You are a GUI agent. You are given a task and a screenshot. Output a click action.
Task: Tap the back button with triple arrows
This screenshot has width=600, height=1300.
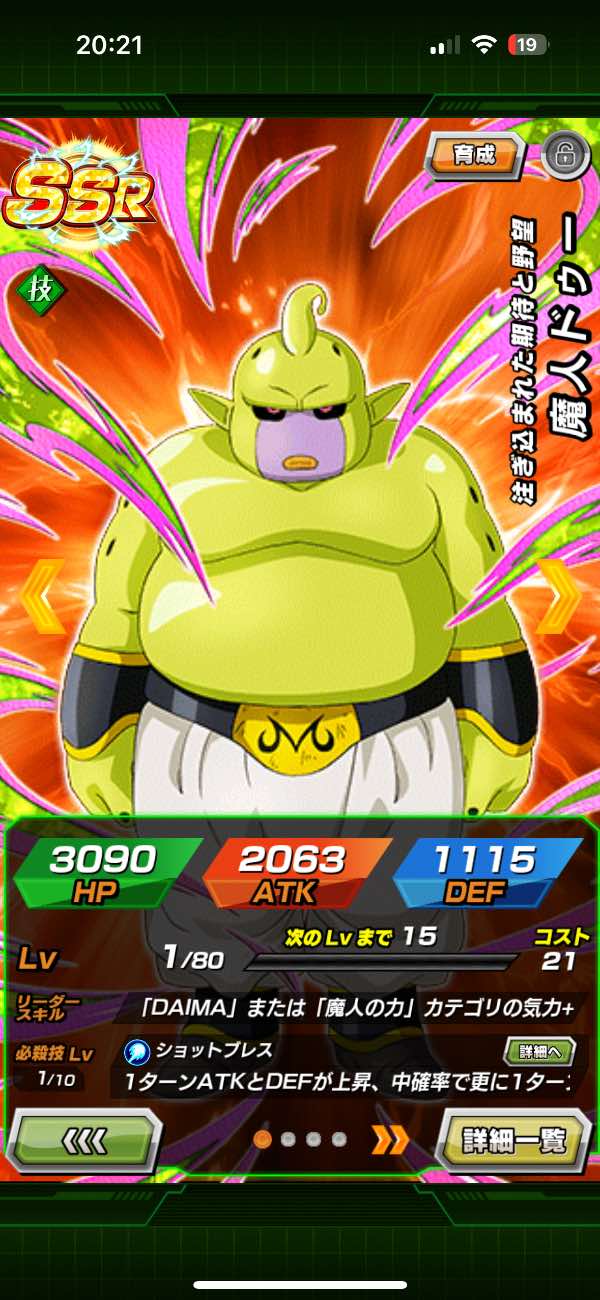(83, 1139)
